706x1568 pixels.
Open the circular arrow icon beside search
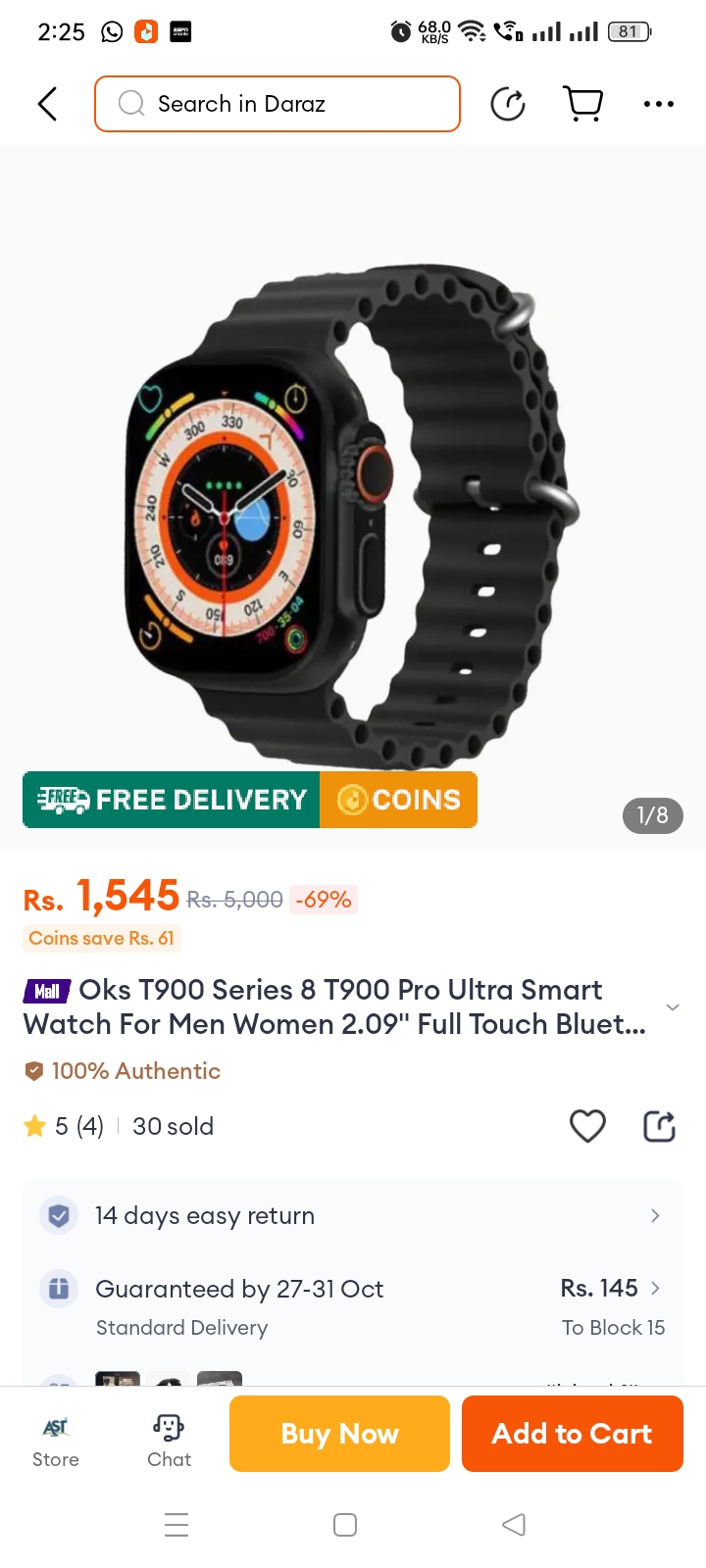click(508, 104)
